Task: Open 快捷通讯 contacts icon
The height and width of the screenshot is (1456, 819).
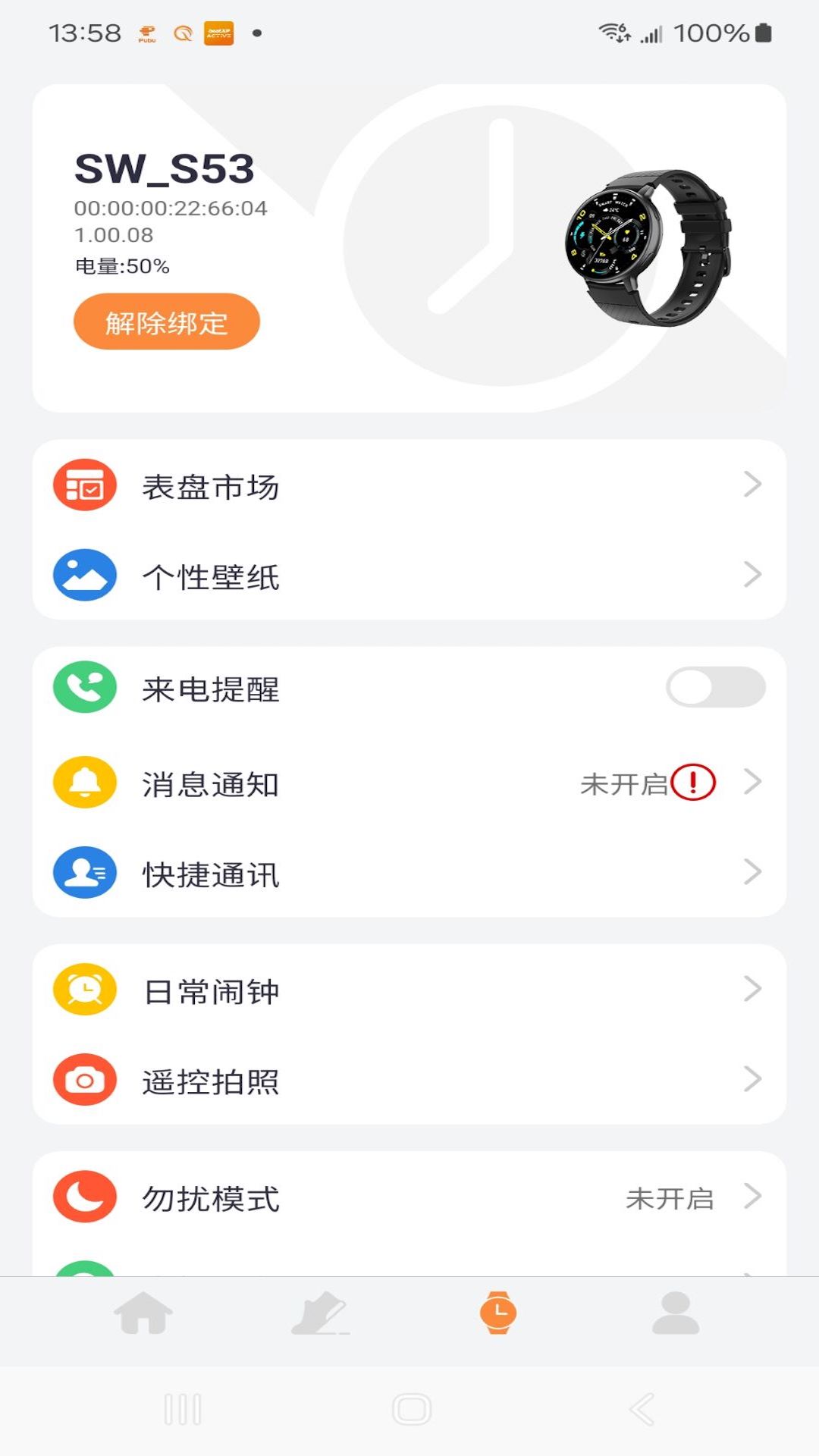Action: pyautogui.click(x=83, y=874)
